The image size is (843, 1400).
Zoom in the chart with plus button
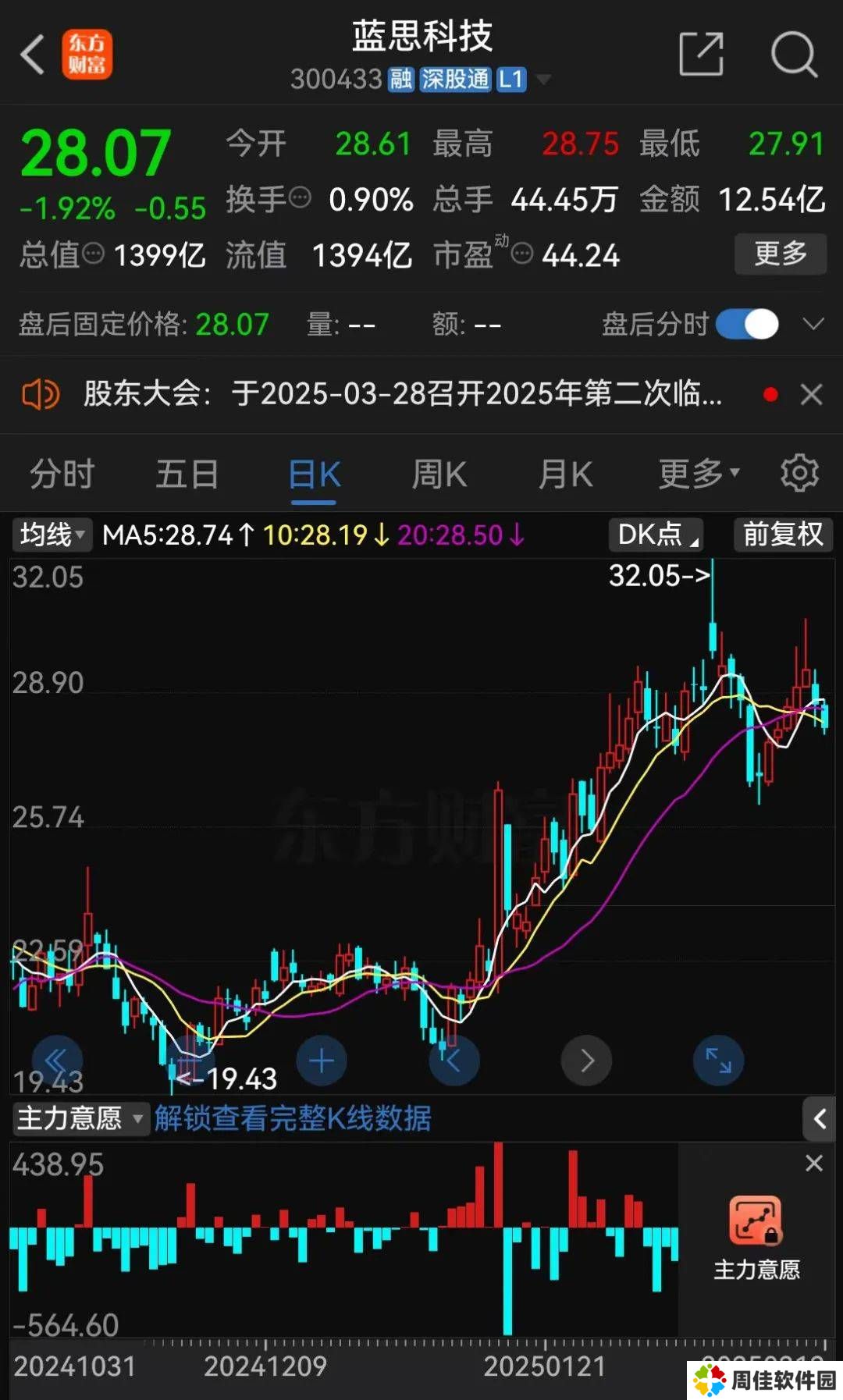(x=322, y=1061)
